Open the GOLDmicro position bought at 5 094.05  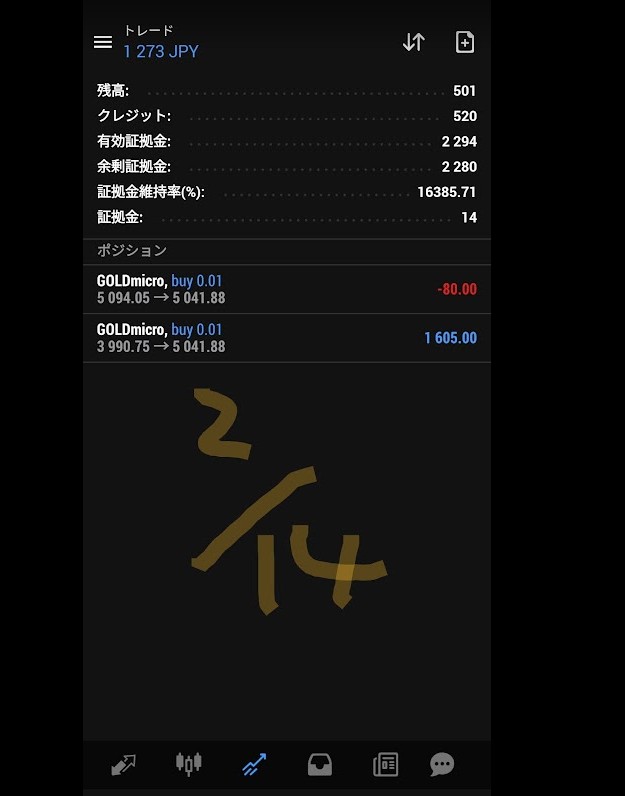(x=286, y=289)
